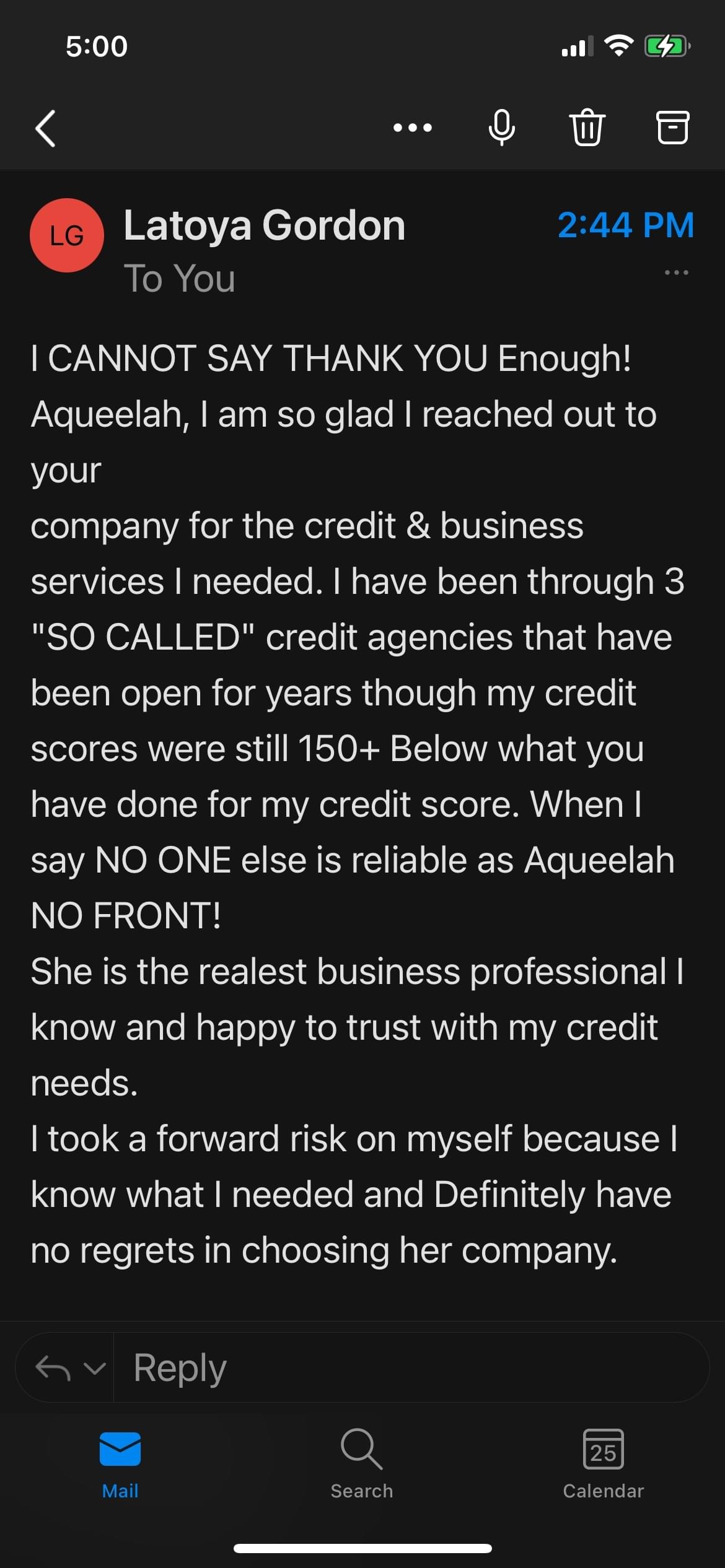Tap the microphone icon
725x1568 pixels.
(x=501, y=128)
